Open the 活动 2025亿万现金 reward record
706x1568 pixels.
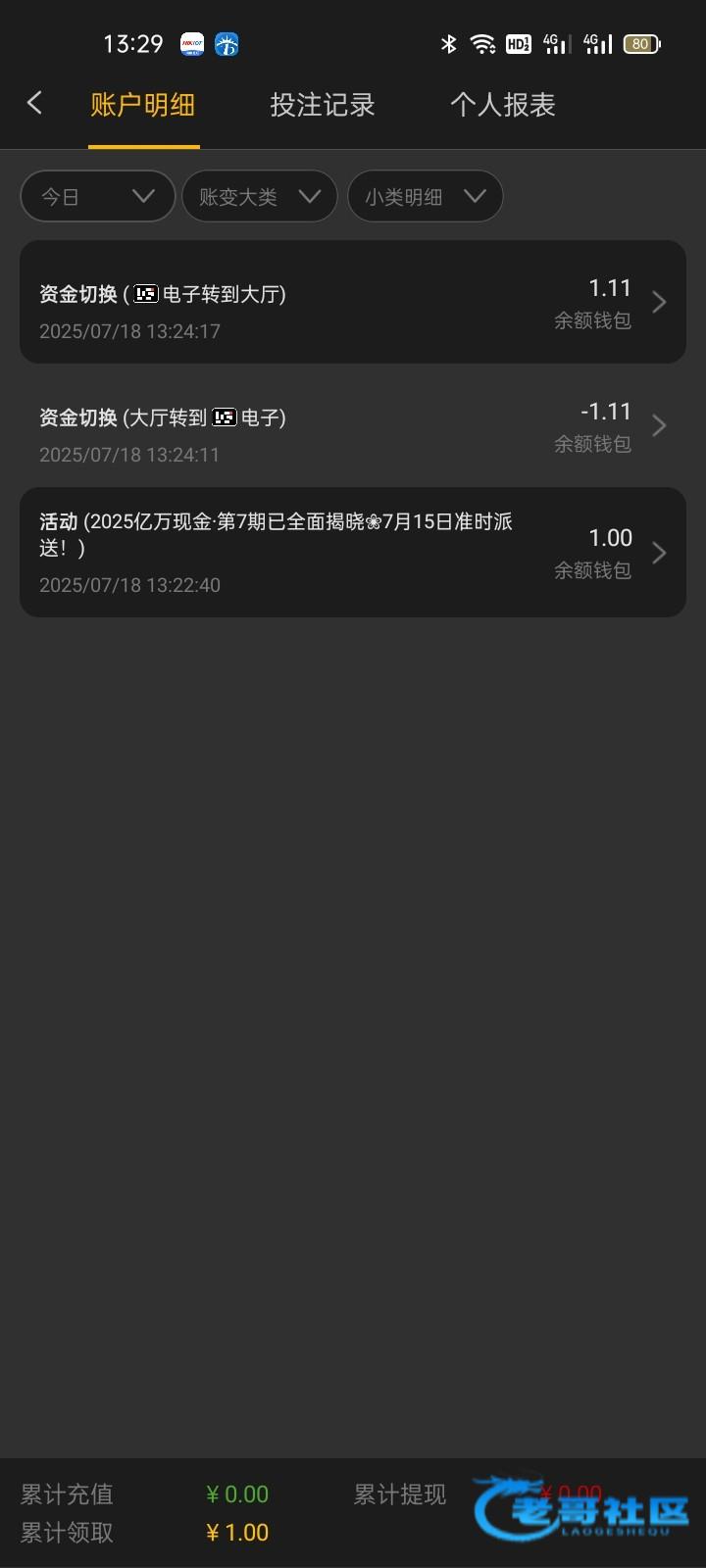[353, 552]
